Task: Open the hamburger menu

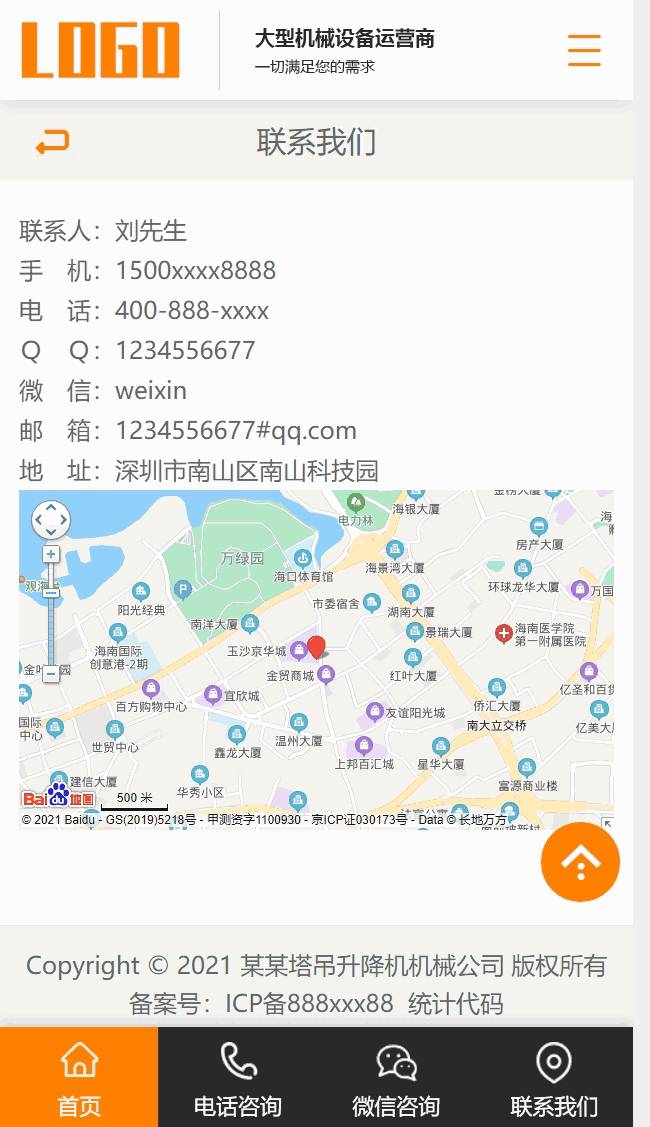Action: (x=584, y=50)
